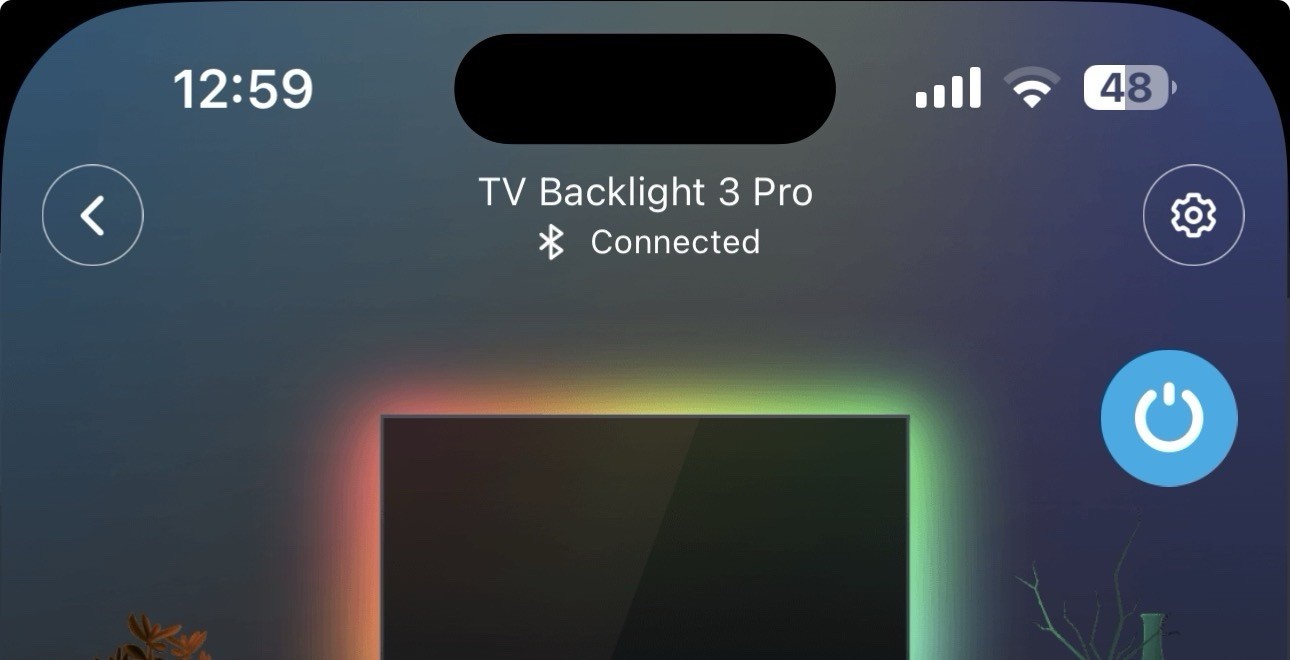This screenshot has width=1290, height=660.
Task: Open TV Backlight 3 Pro settings gear
Action: 1193,215
